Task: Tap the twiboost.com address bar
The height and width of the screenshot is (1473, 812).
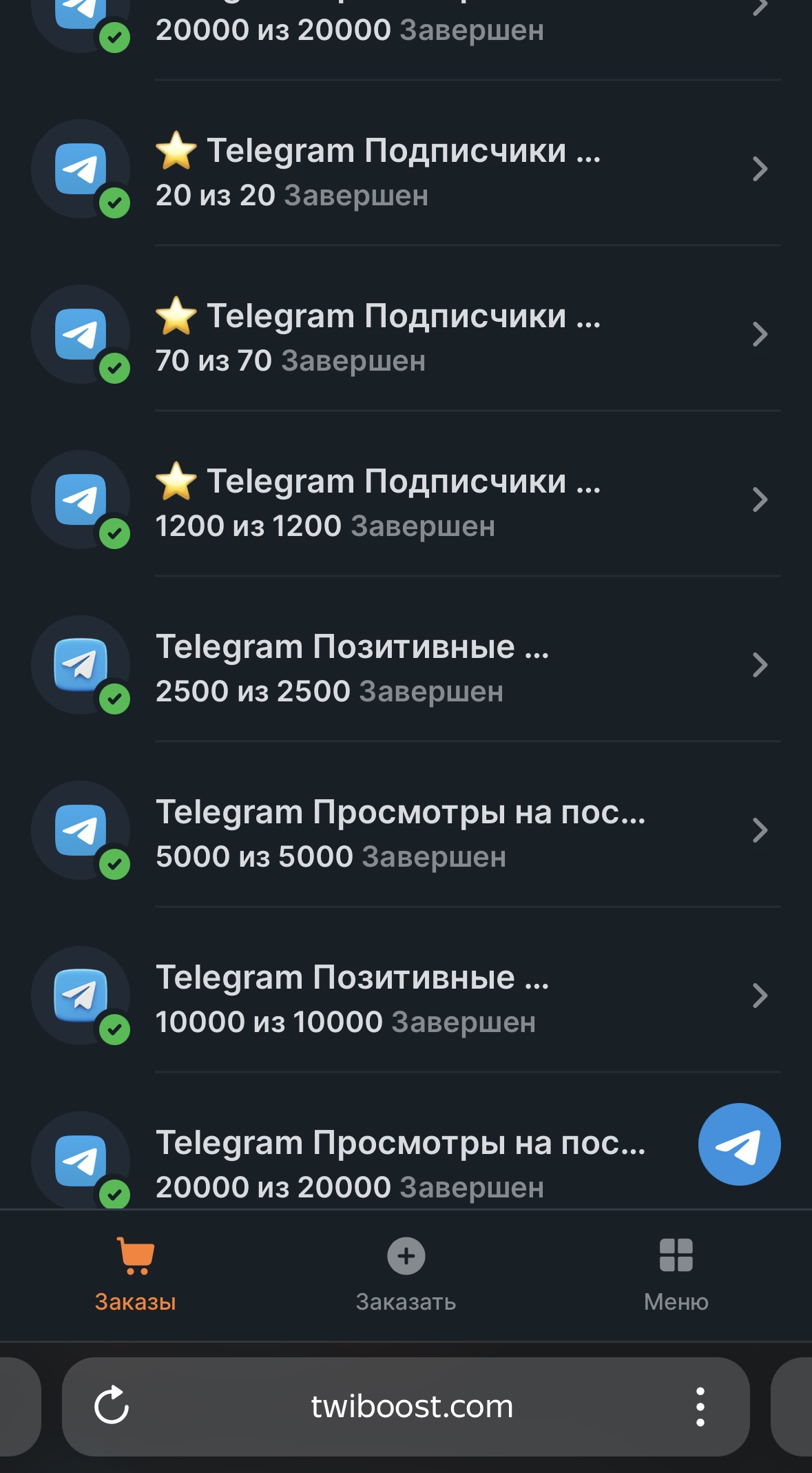Action: click(412, 1406)
